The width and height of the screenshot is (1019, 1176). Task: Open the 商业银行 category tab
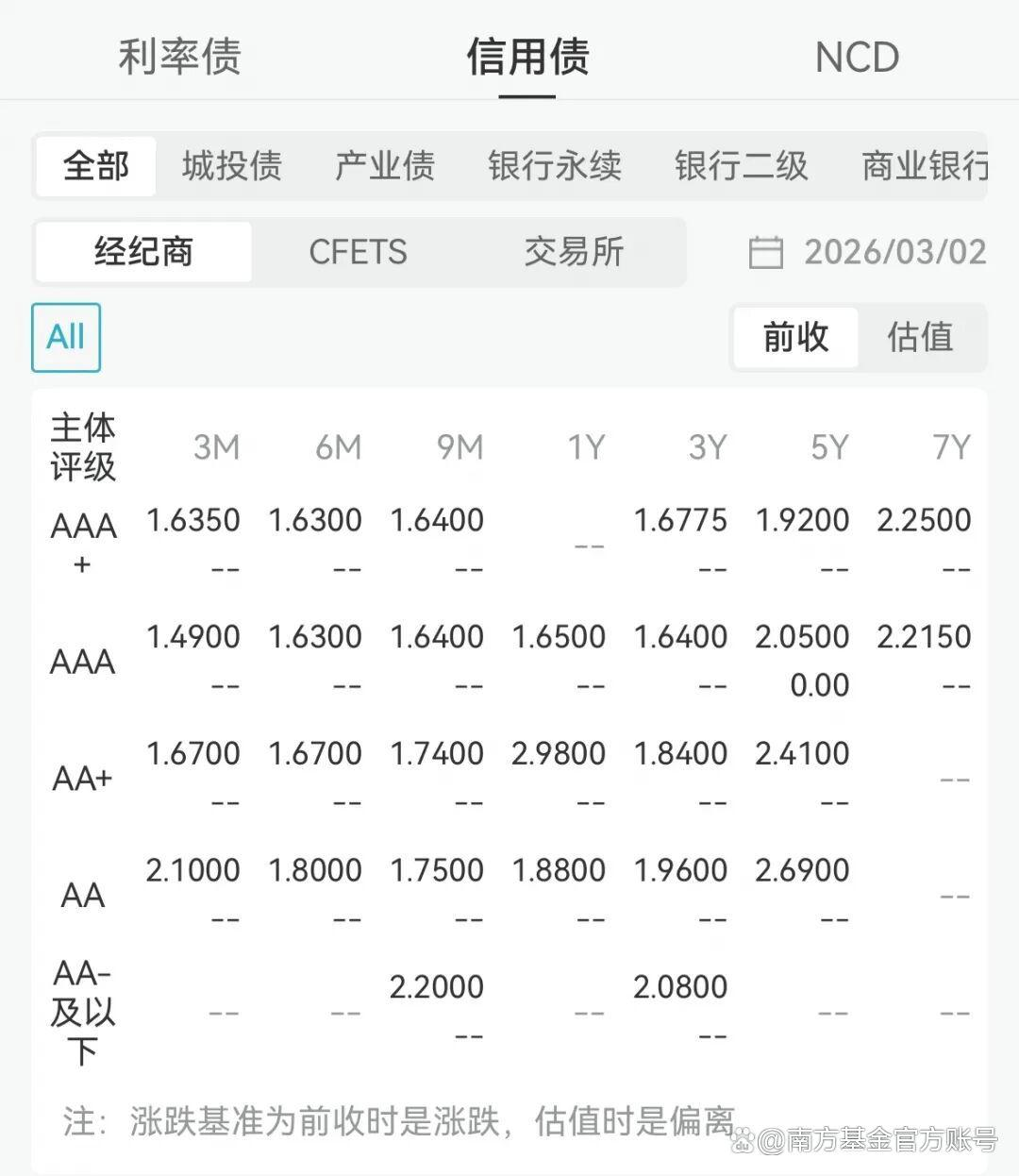pyautogui.click(x=925, y=166)
